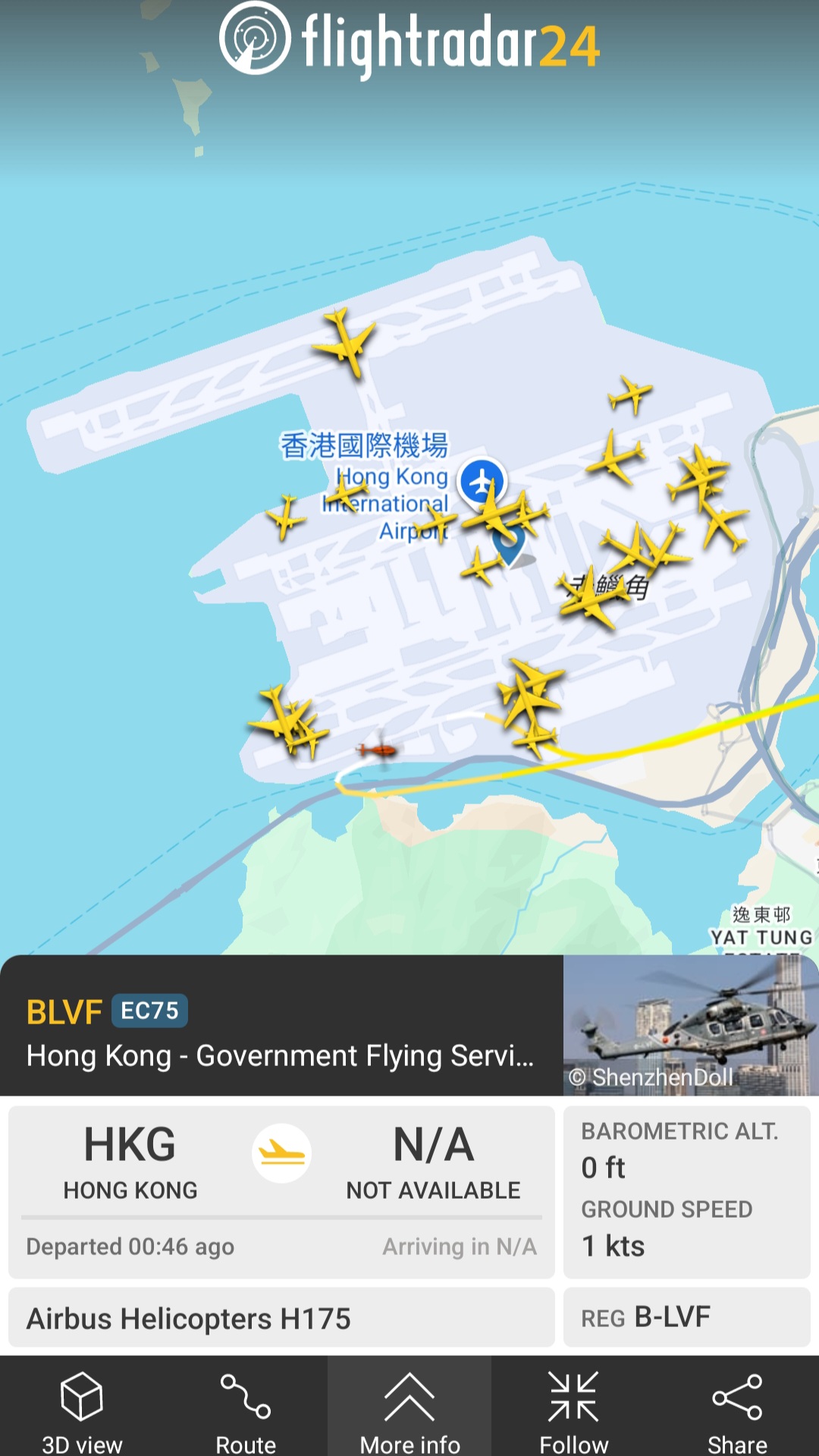Screen dimensions: 819x1456
Task: Follow the BLVF helicopter
Action: tap(573, 1409)
